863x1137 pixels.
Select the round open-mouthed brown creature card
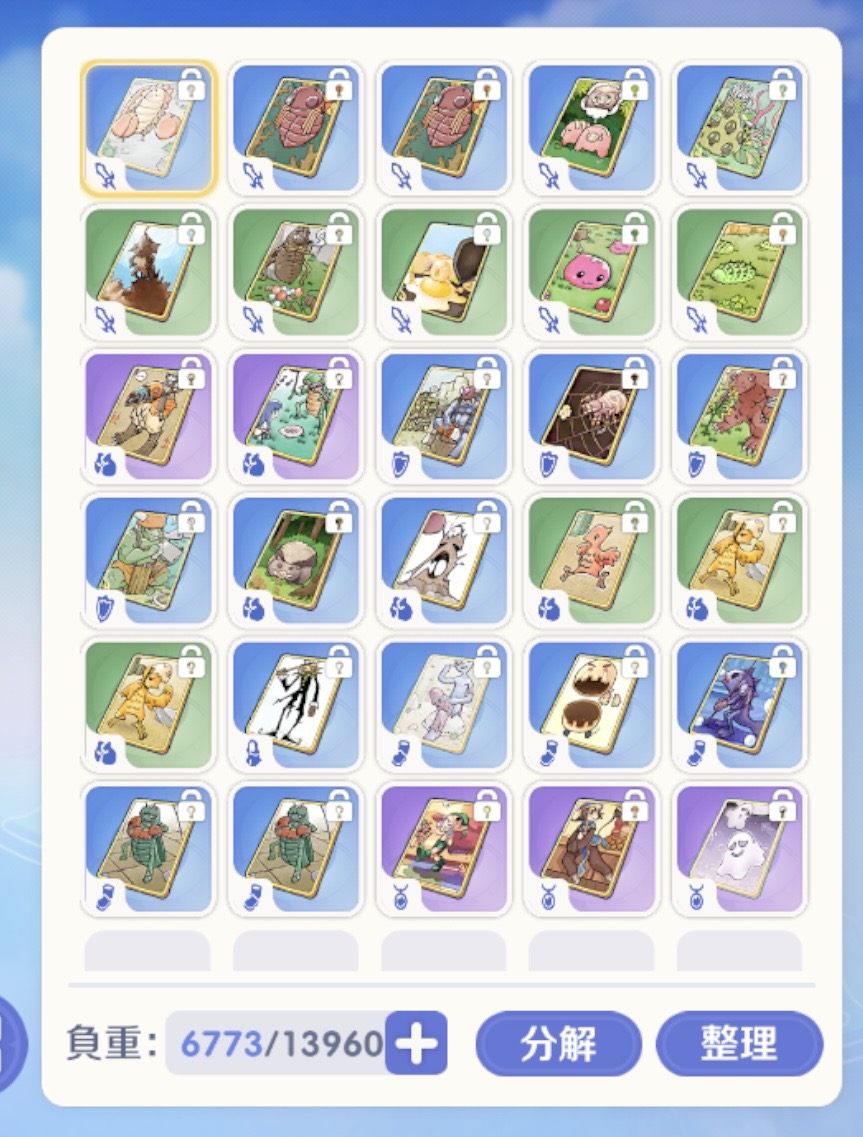click(x=591, y=706)
